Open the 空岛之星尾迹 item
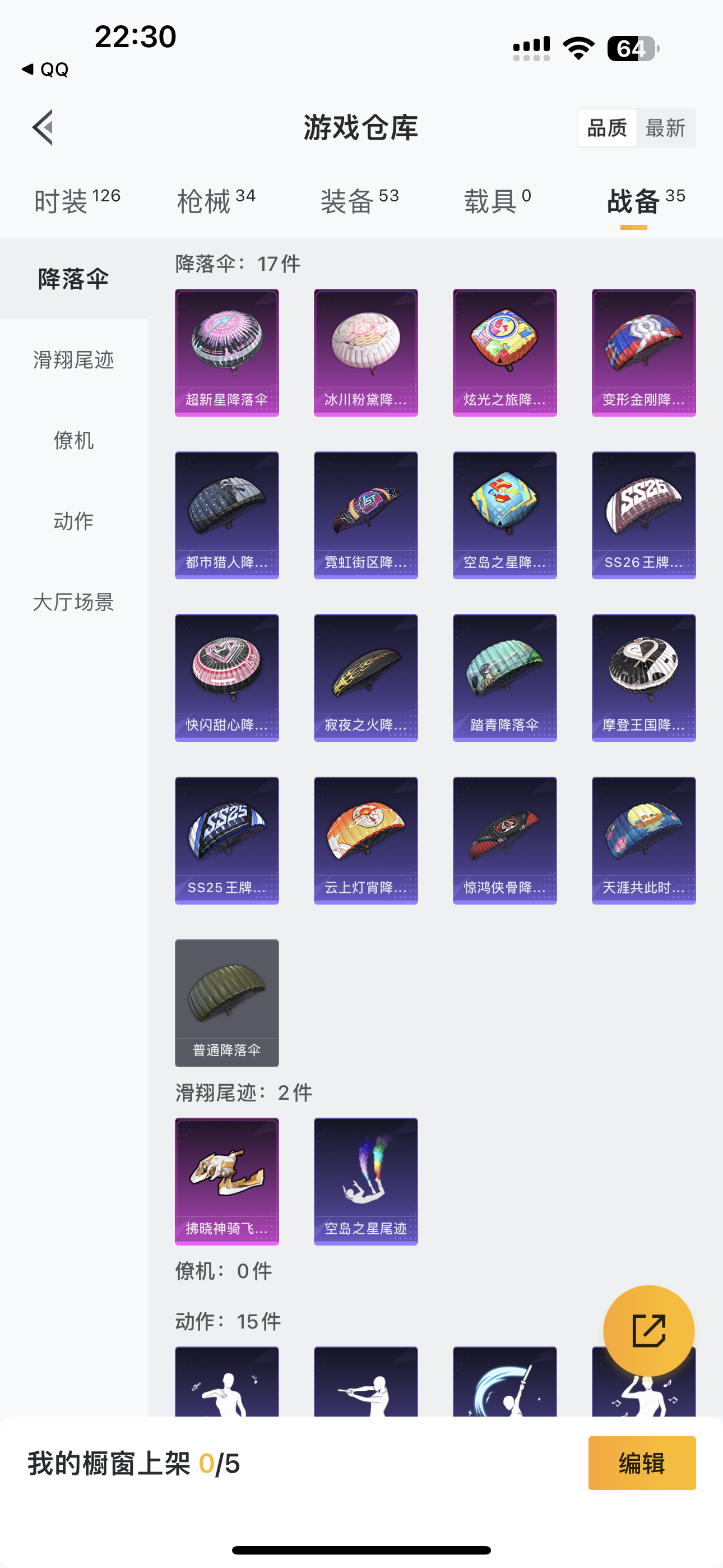The image size is (723, 1568). click(366, 1181)
